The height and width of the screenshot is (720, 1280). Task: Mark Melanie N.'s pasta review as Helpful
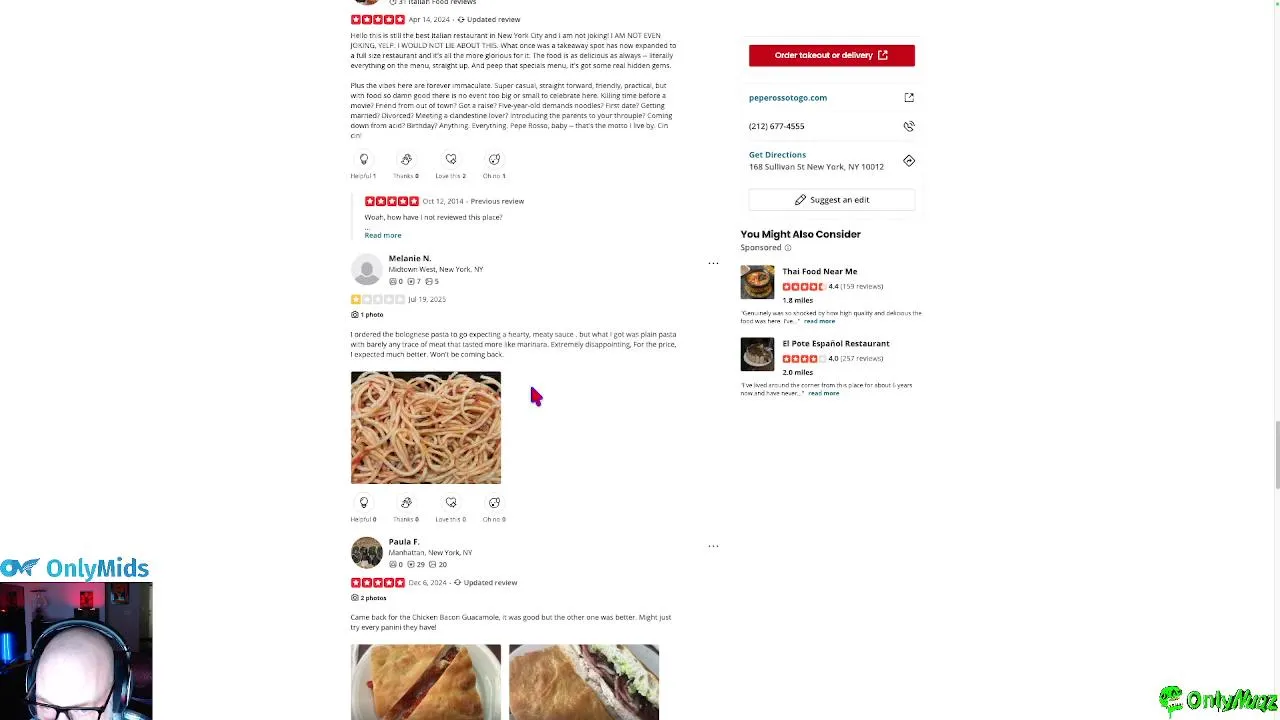[364, 503]
